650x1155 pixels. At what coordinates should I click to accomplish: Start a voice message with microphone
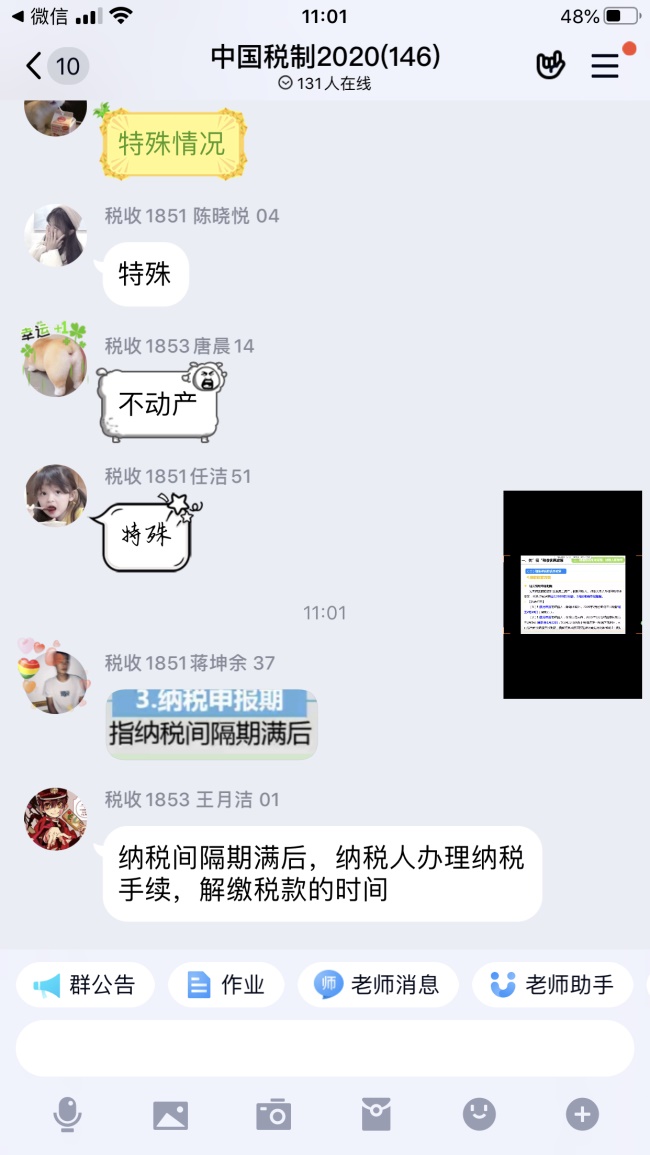(67, 1114)
